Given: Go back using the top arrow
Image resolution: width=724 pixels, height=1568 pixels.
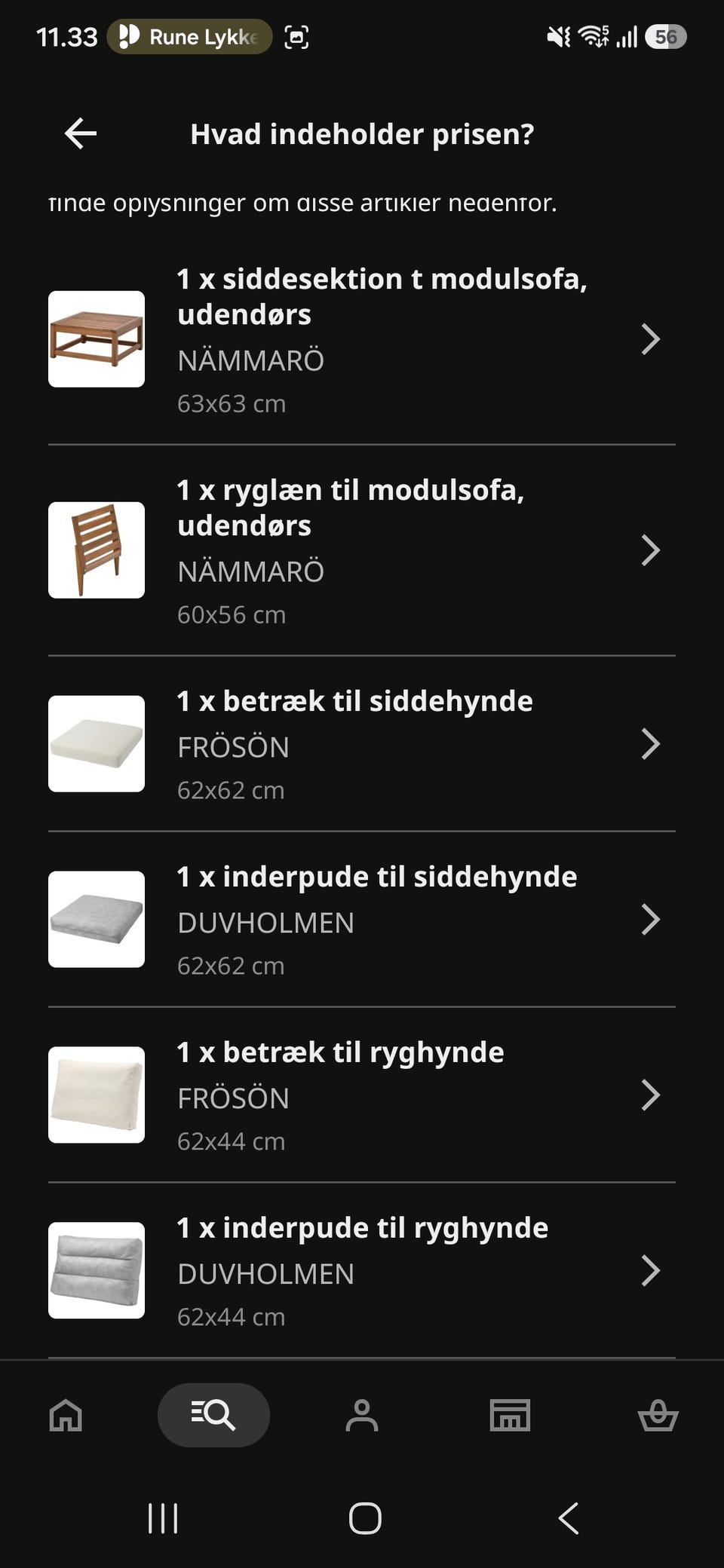Looking at the screenshot, I should 81,133.
